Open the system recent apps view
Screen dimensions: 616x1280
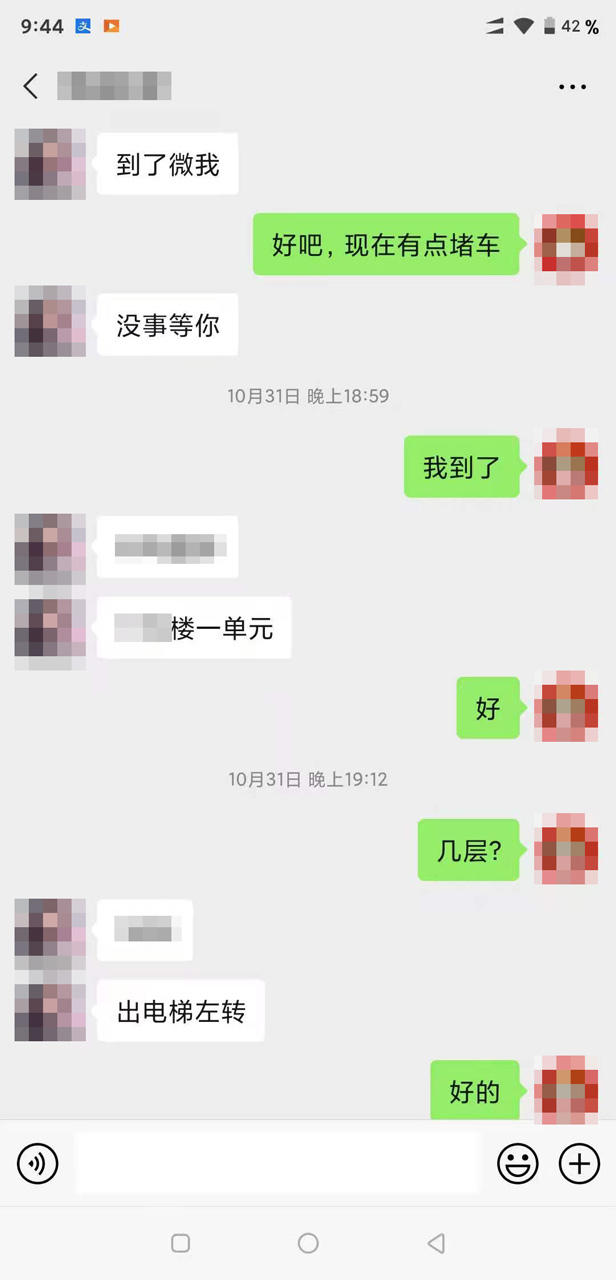(181, 1243)
